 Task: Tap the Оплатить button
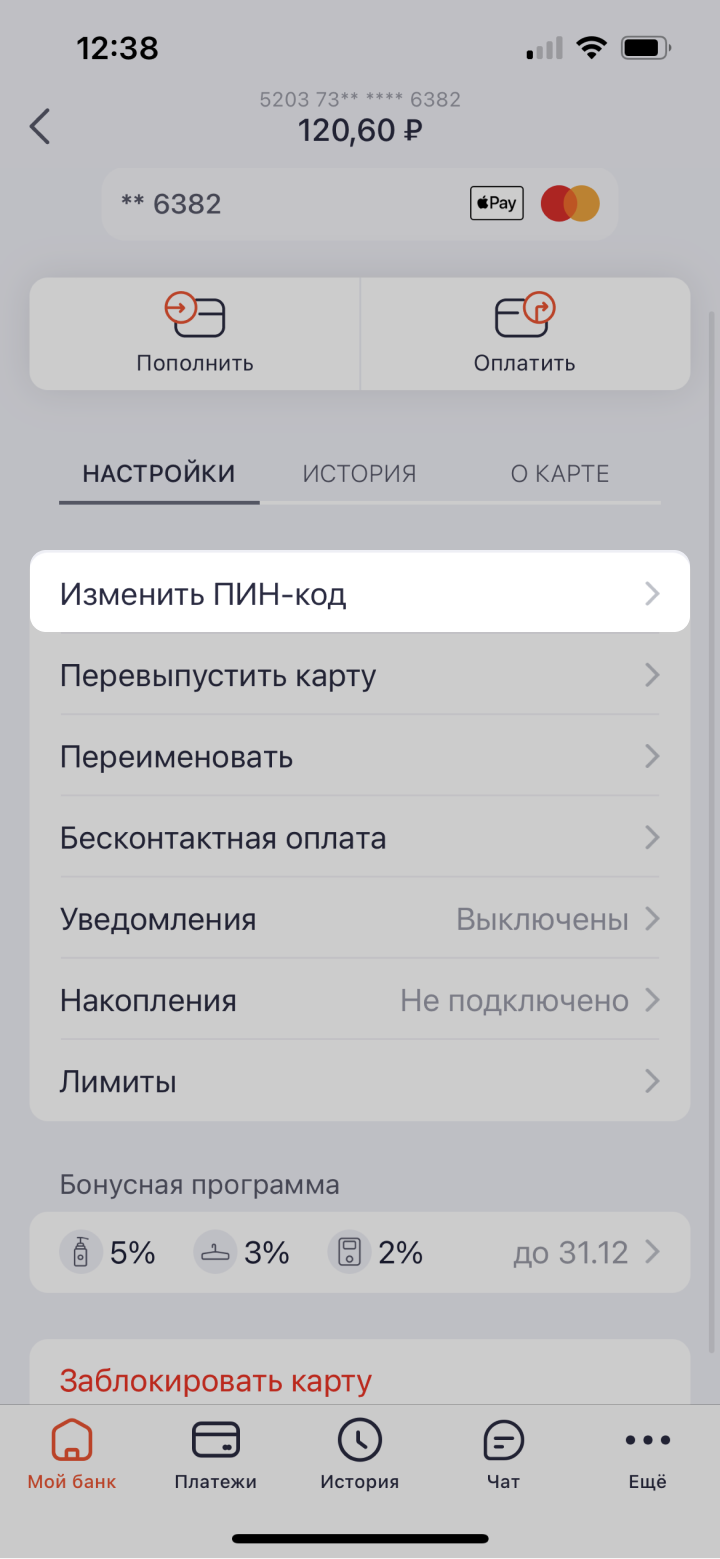tap(525, 334)
